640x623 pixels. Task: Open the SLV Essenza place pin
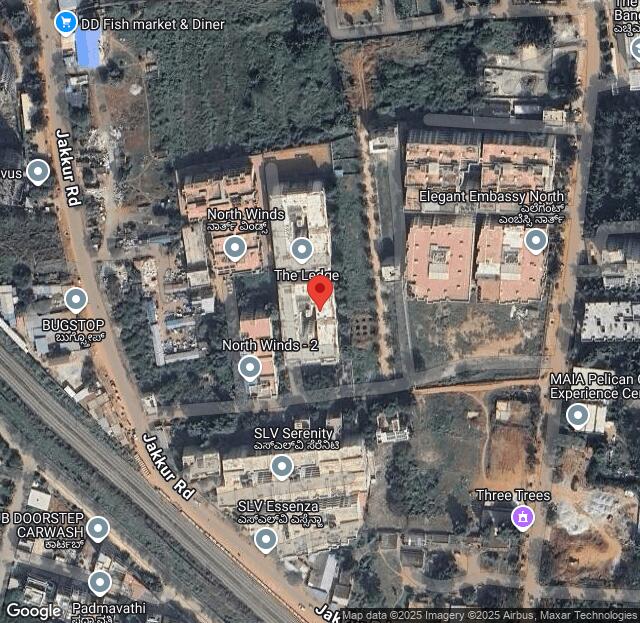click(x=265, y=539)
